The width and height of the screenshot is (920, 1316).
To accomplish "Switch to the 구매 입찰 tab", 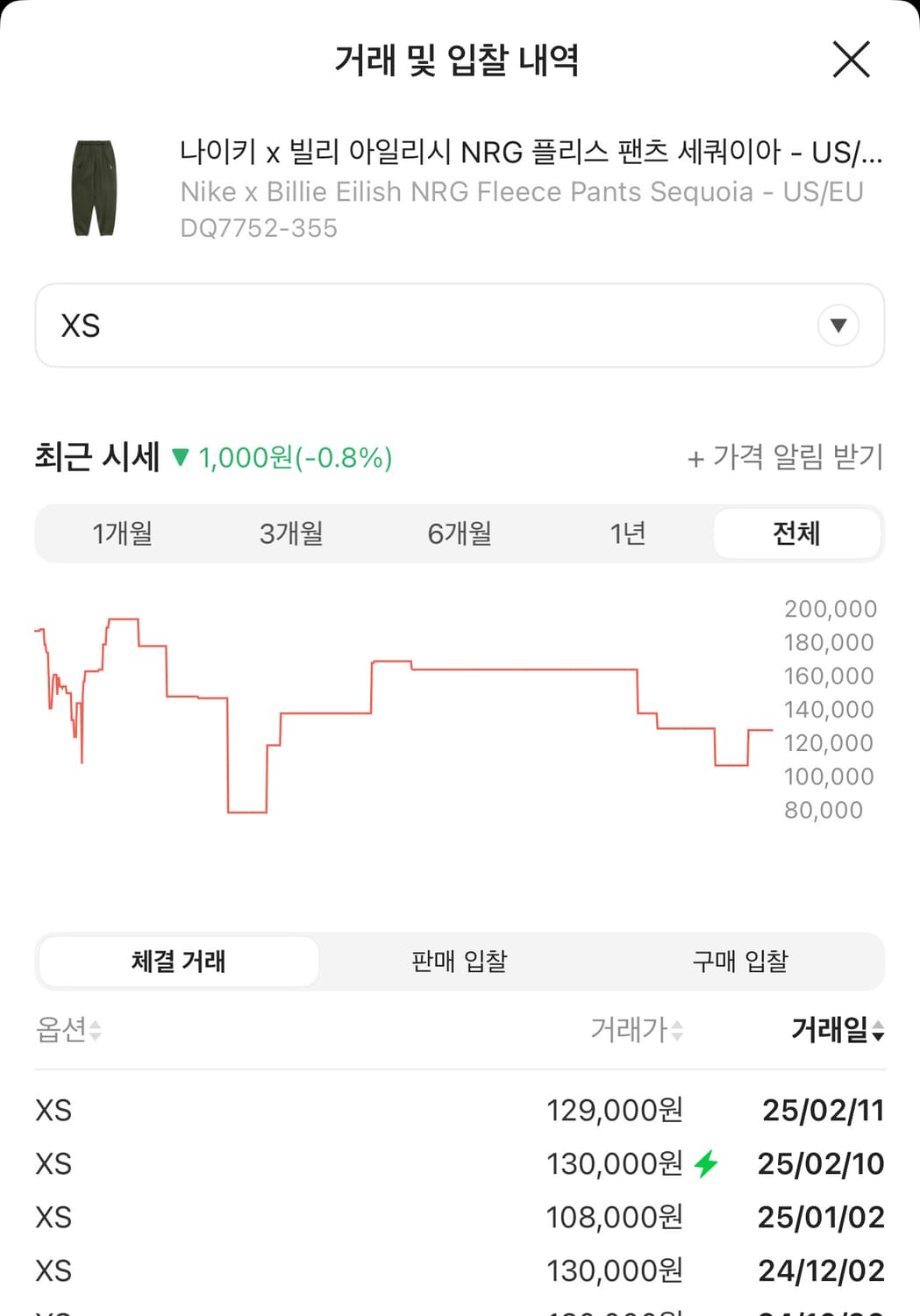I will pos(739,962).
